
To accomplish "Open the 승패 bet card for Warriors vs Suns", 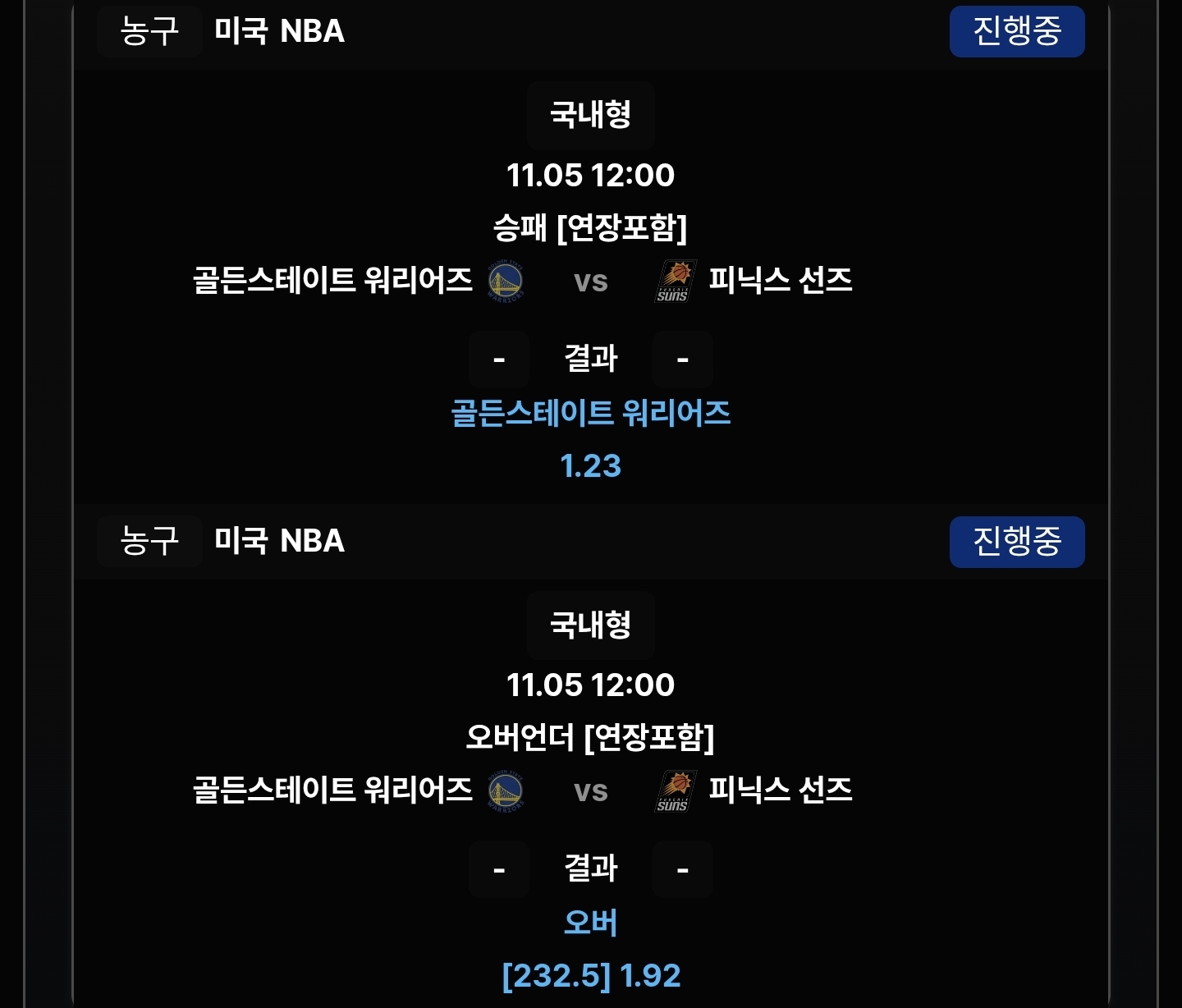I will pyautogui.click(x=590, y=227).
